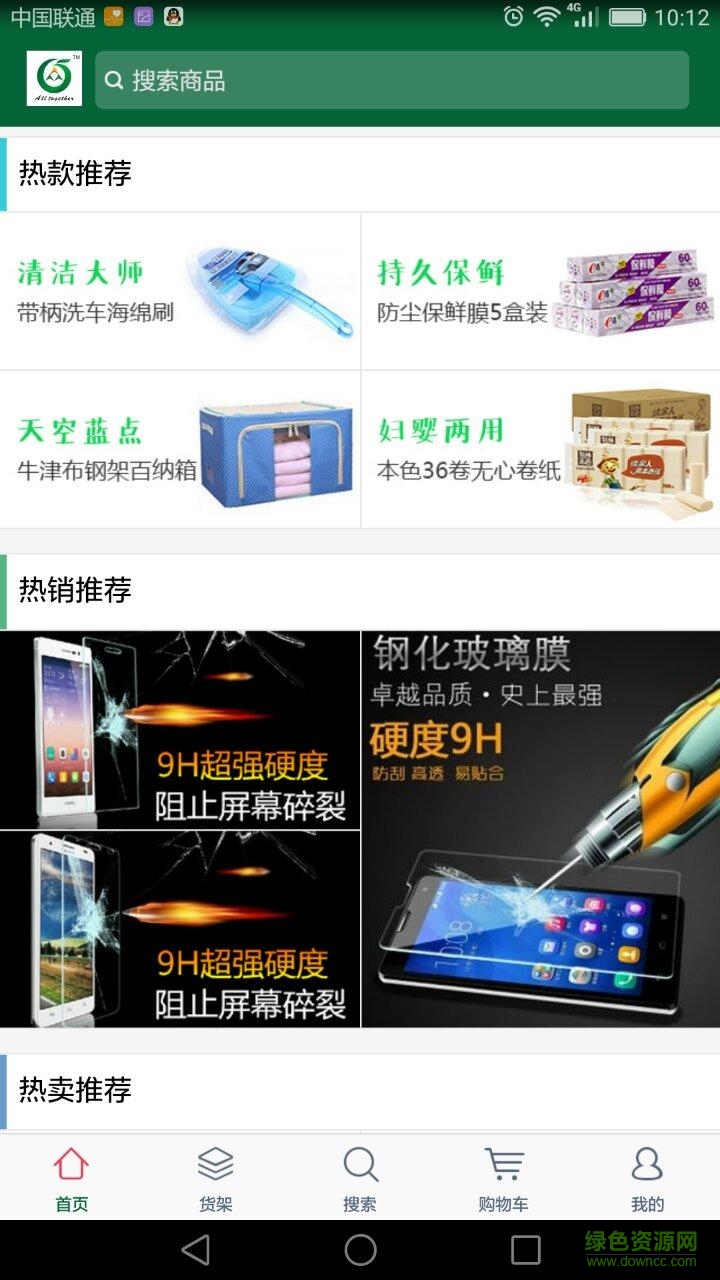Tap the alarm clock icon in the status bar
Image resolution: width=720 pixels, height=1280 pixels.
[511, 17]
